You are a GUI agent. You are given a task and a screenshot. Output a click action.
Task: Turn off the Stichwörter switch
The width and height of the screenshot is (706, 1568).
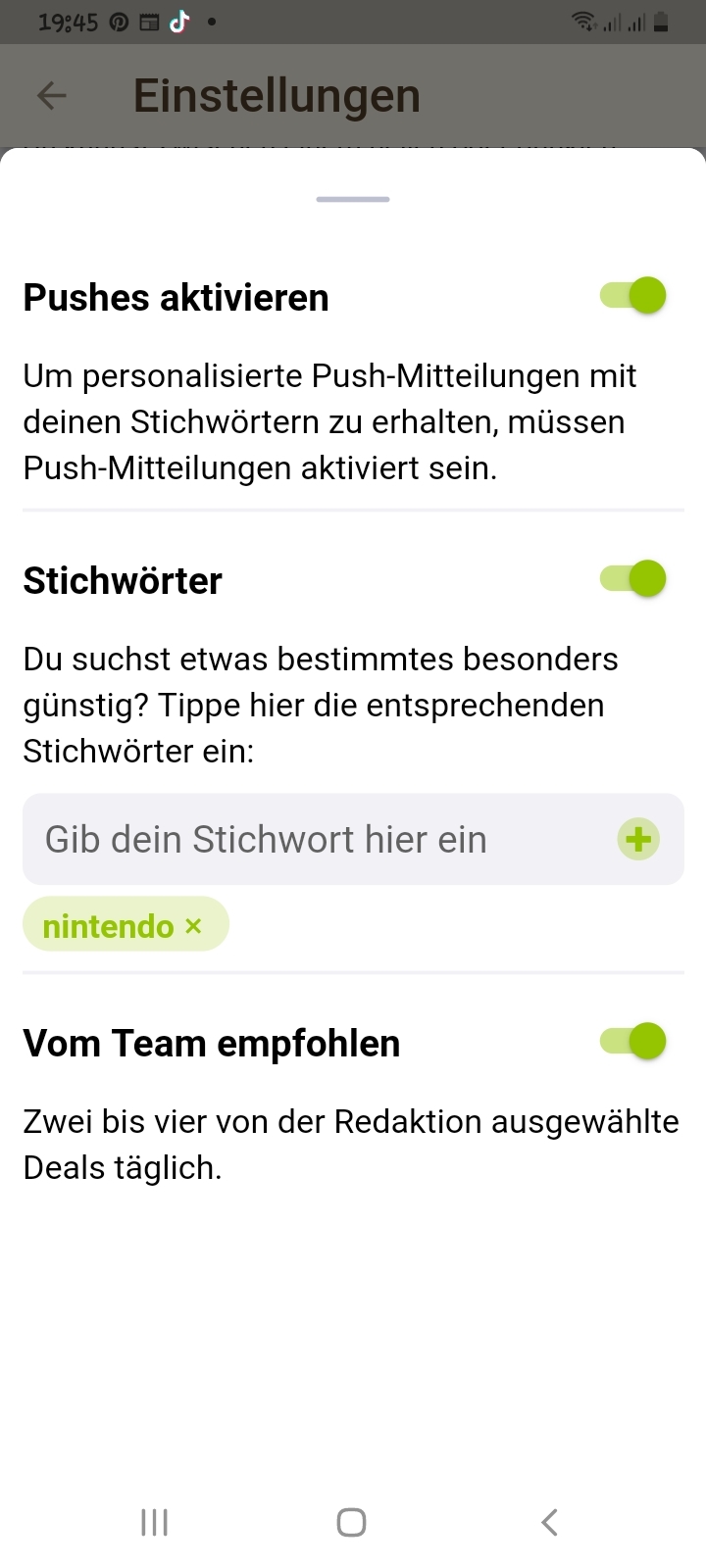tap(633, 578)
